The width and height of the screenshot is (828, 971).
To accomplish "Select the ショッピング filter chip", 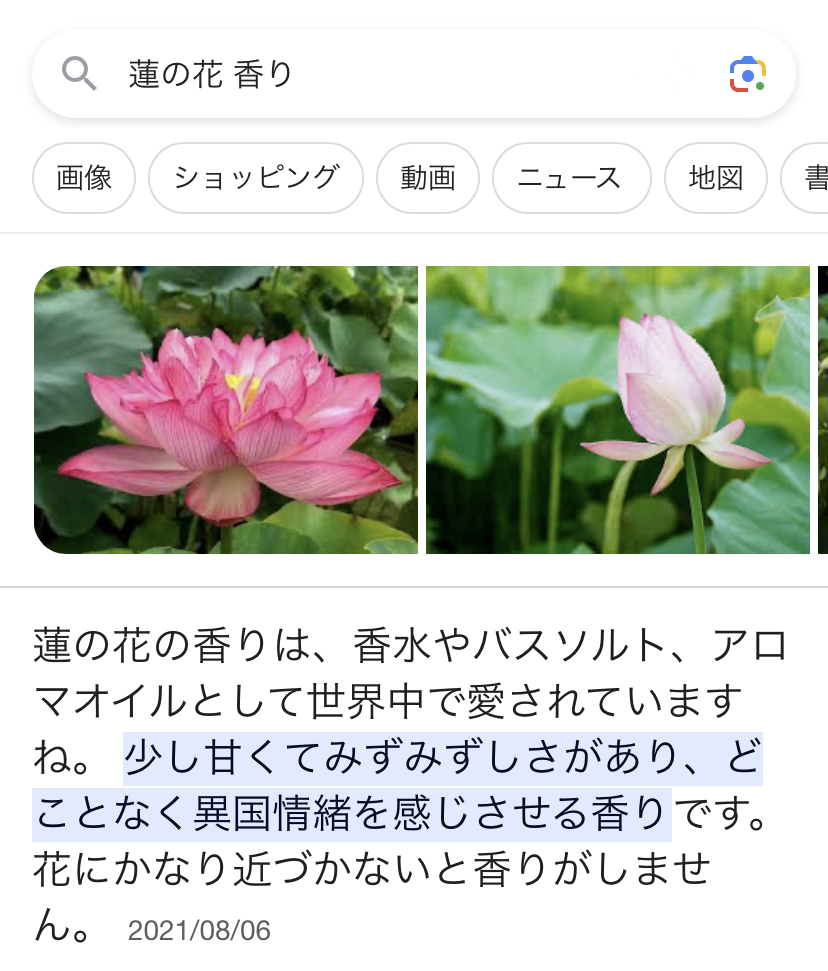I will [256, 178].
